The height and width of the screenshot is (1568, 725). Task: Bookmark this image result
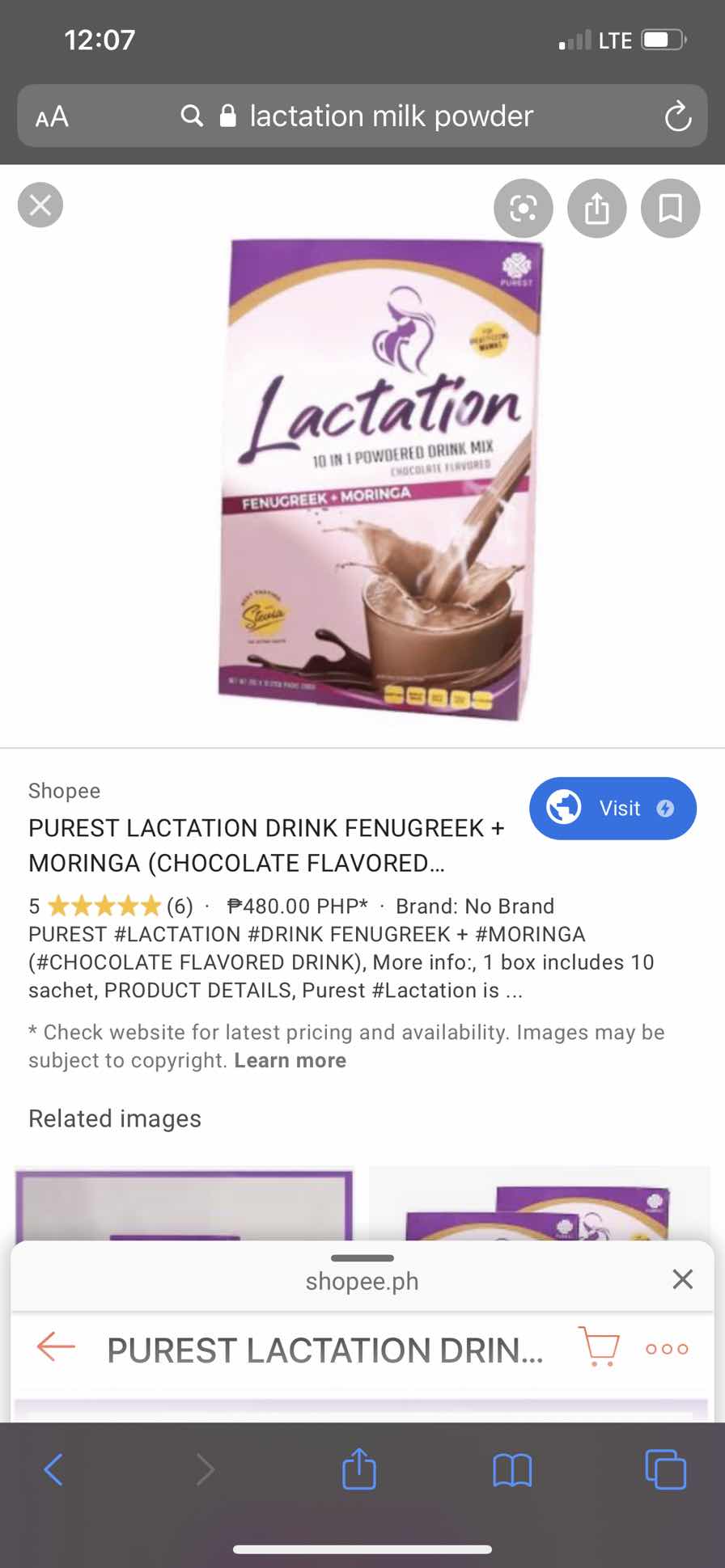[670, 209]
